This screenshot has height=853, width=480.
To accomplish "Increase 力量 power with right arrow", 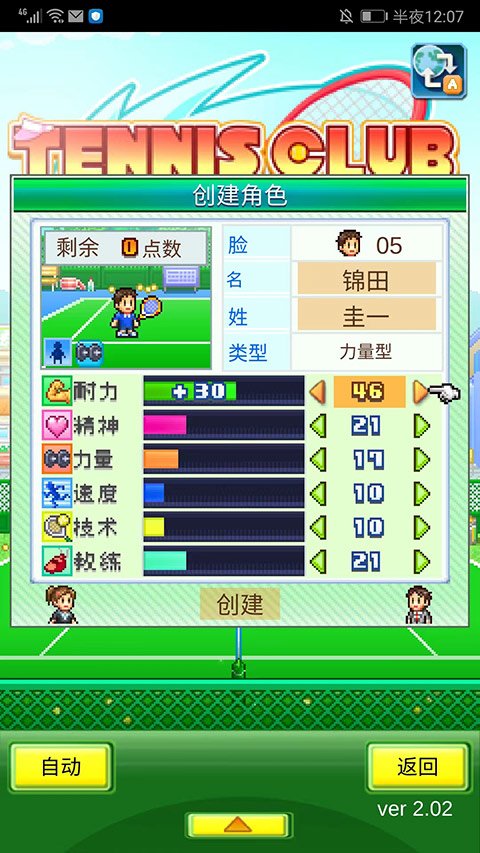I will click(421, 460).
